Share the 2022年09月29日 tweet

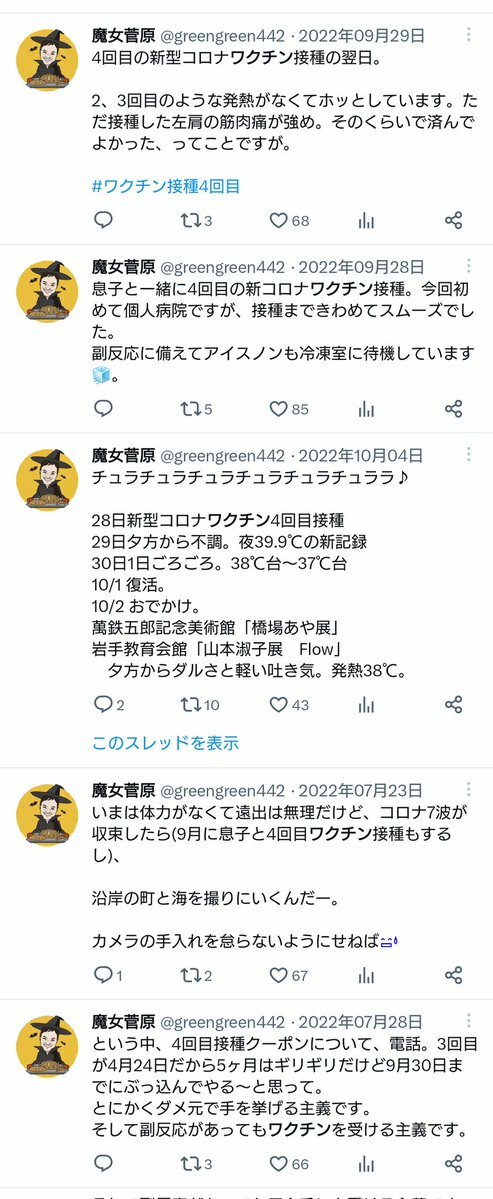[453, 220]
